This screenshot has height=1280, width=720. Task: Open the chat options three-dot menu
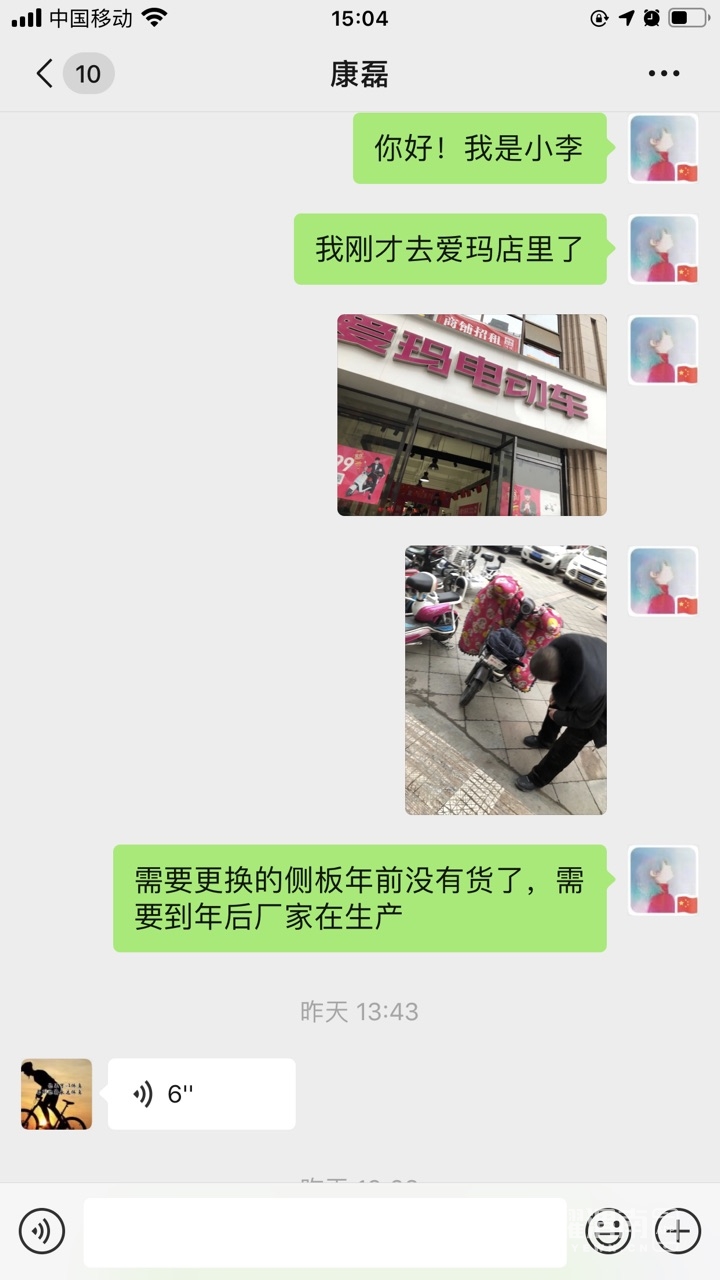[663, 74]
